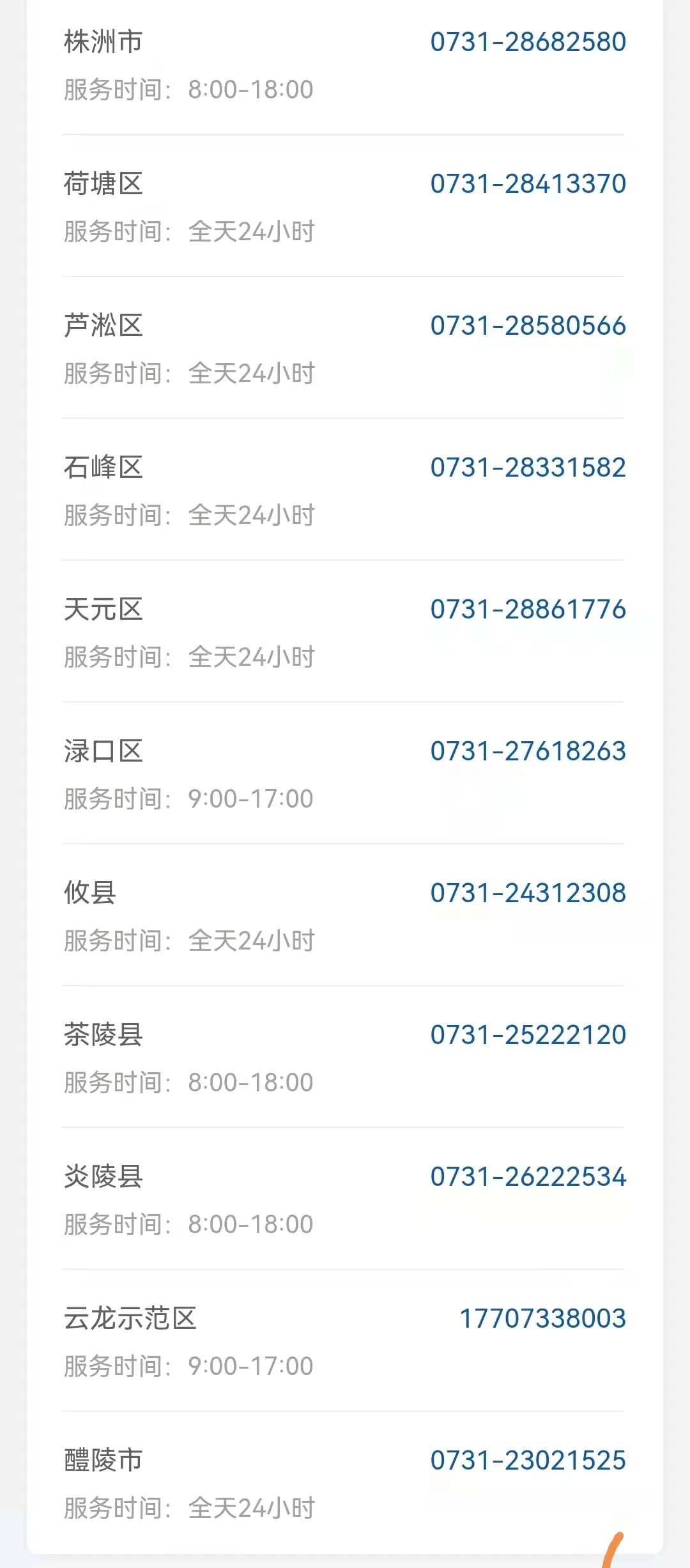Dial the 茶陵县 number 0731-25222120
This screenshot has height=1568, width=690.
coord(528,1035)
